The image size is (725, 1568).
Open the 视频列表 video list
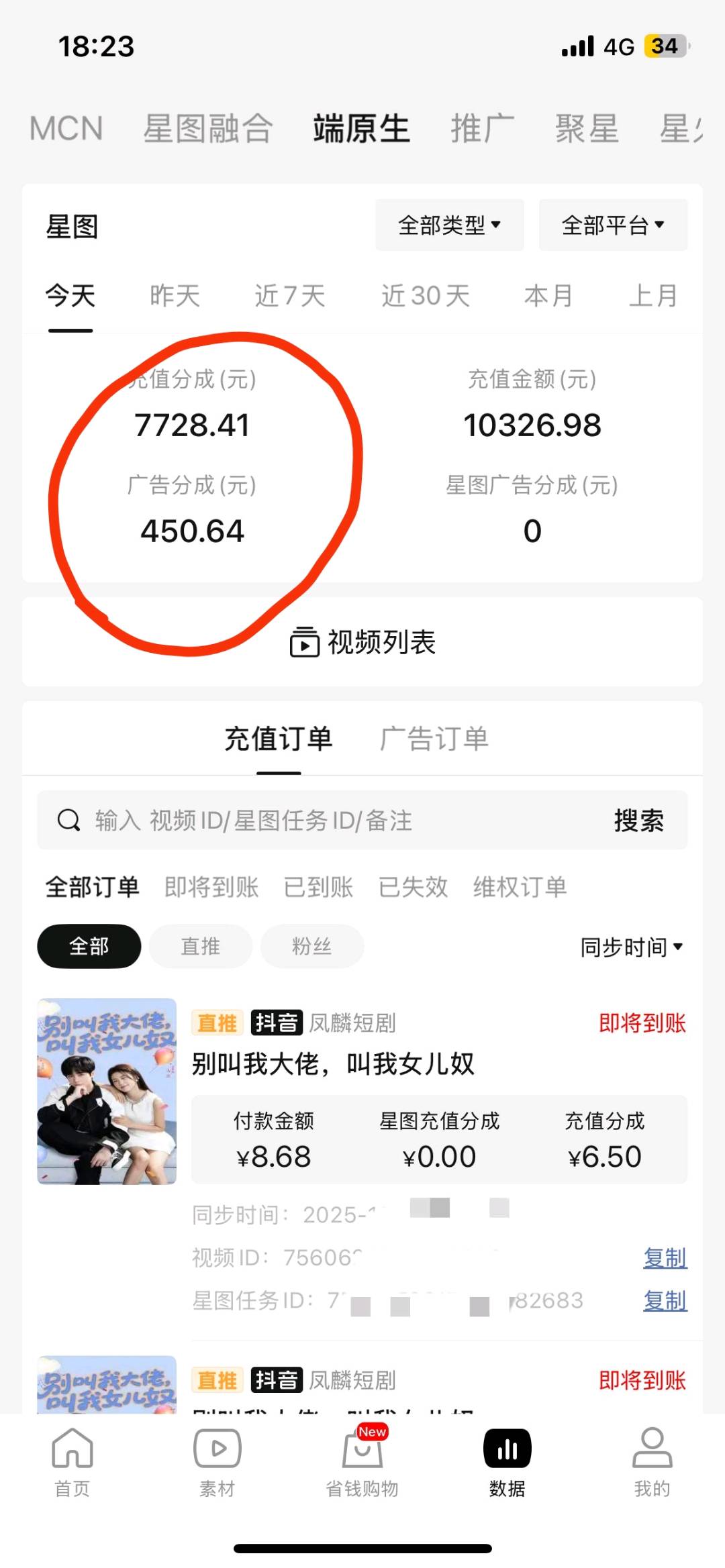pyautogui.click(x=362, y=642)
